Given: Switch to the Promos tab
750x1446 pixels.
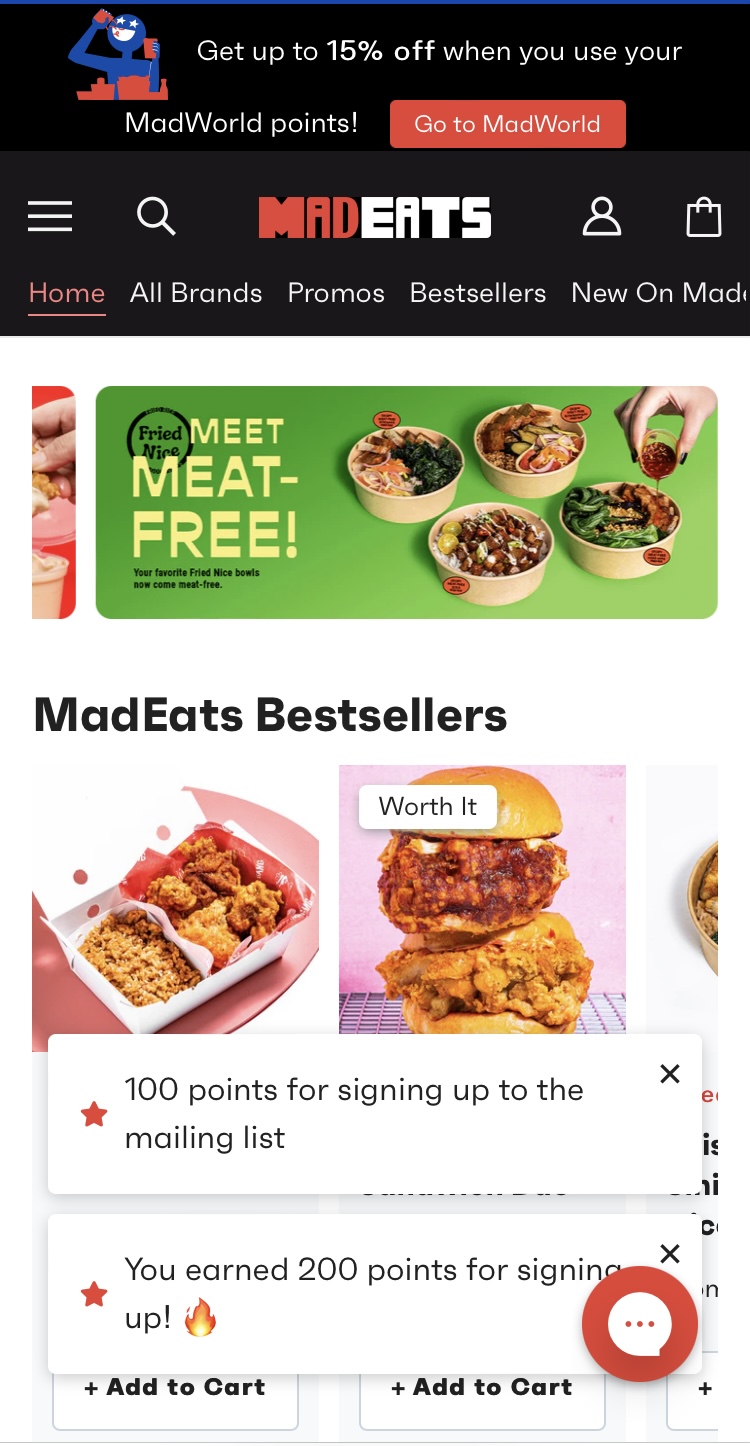Looking at the screenshot, I should tap(336, 293).
